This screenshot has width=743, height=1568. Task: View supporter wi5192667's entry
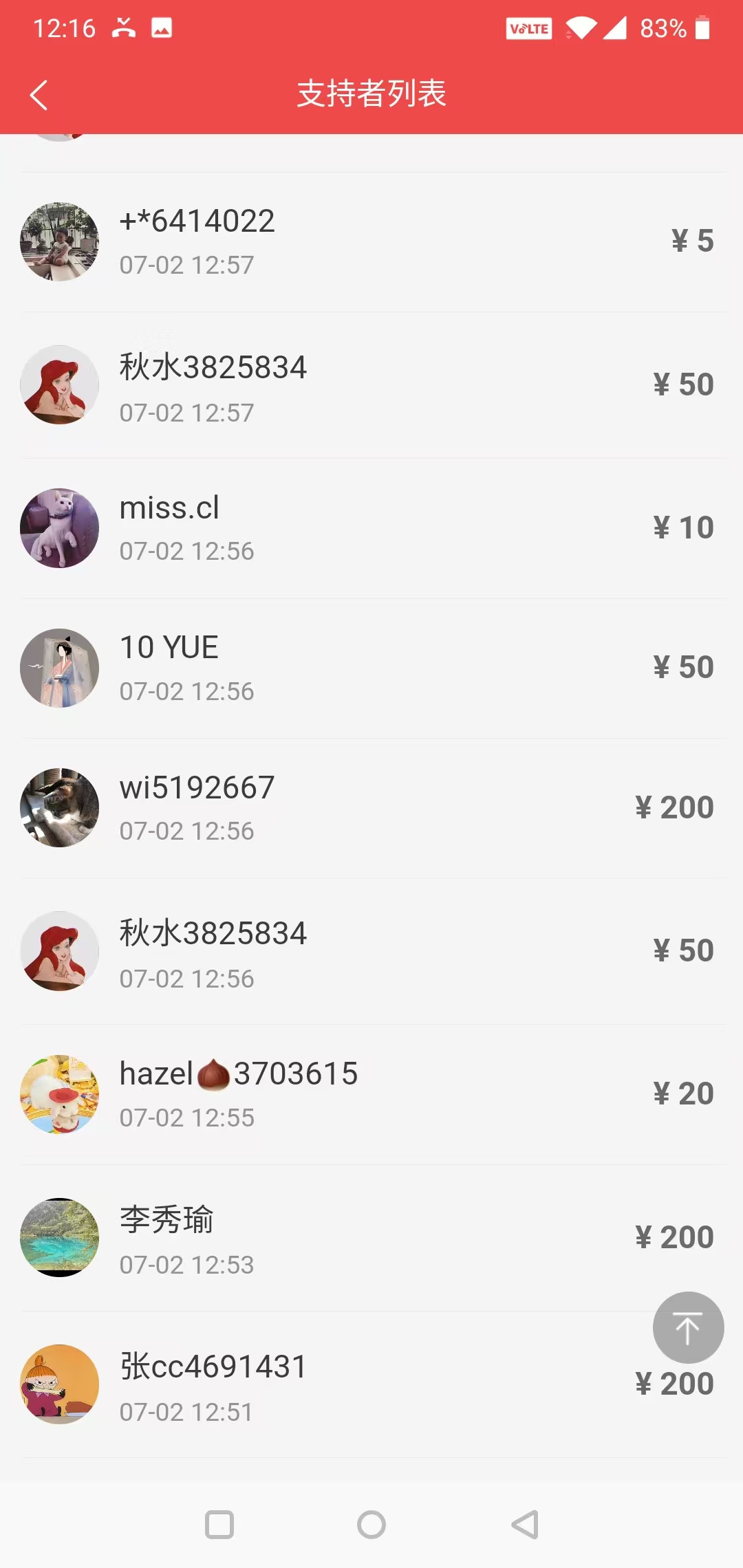point(371,808)
